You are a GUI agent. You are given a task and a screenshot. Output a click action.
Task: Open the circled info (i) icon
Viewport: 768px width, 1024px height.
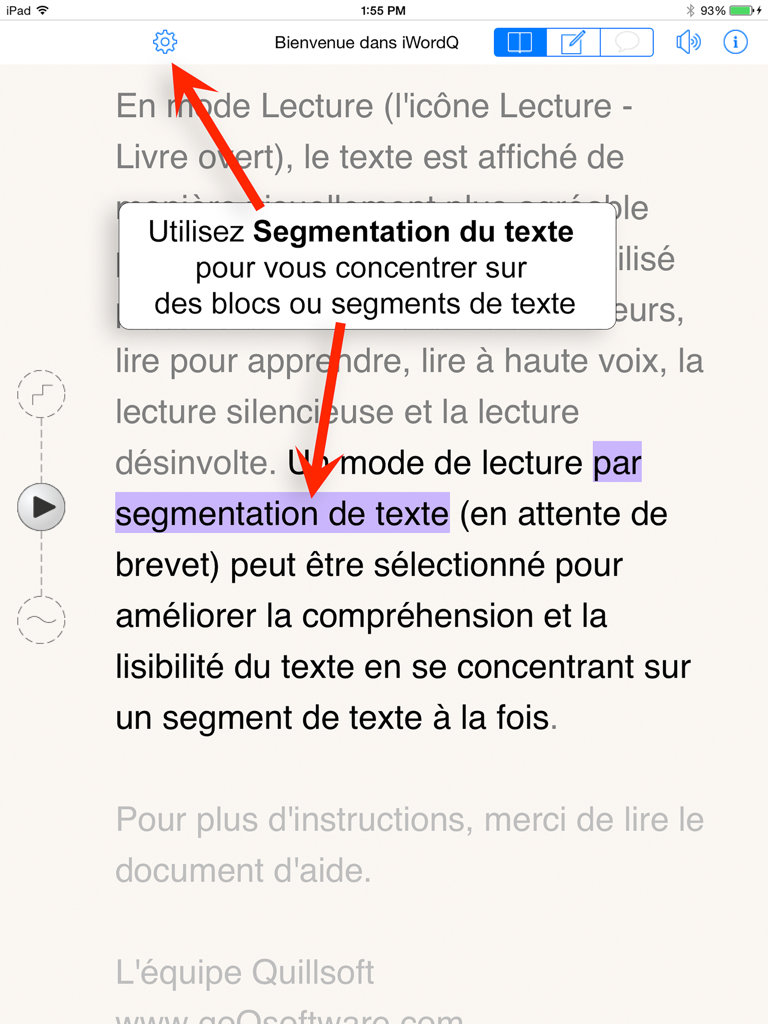pyautogui.click(x=736, y=43)
